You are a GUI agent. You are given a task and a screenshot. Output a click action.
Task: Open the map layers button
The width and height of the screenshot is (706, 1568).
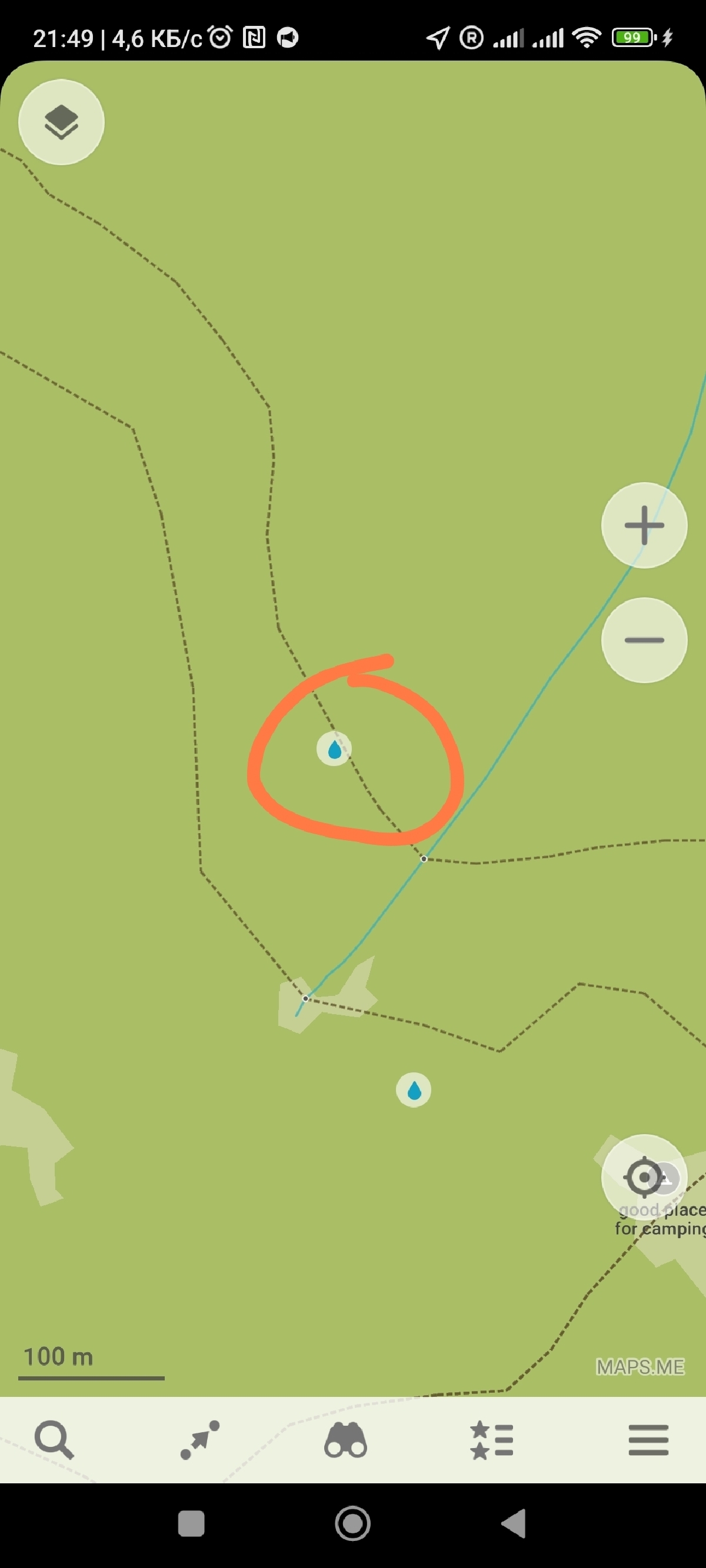pos(62,122)
